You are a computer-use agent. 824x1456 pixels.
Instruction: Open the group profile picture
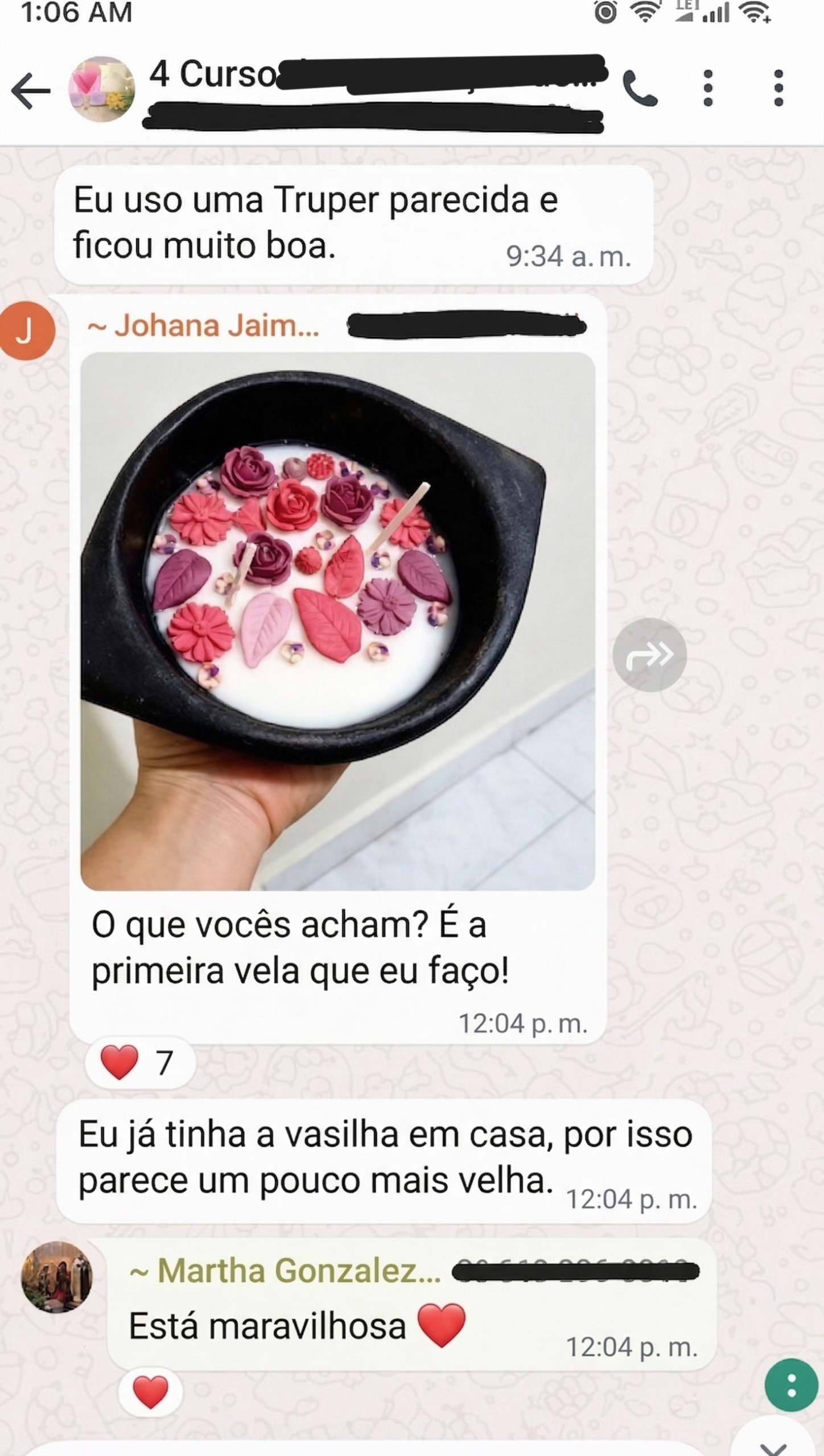[101, 89]
